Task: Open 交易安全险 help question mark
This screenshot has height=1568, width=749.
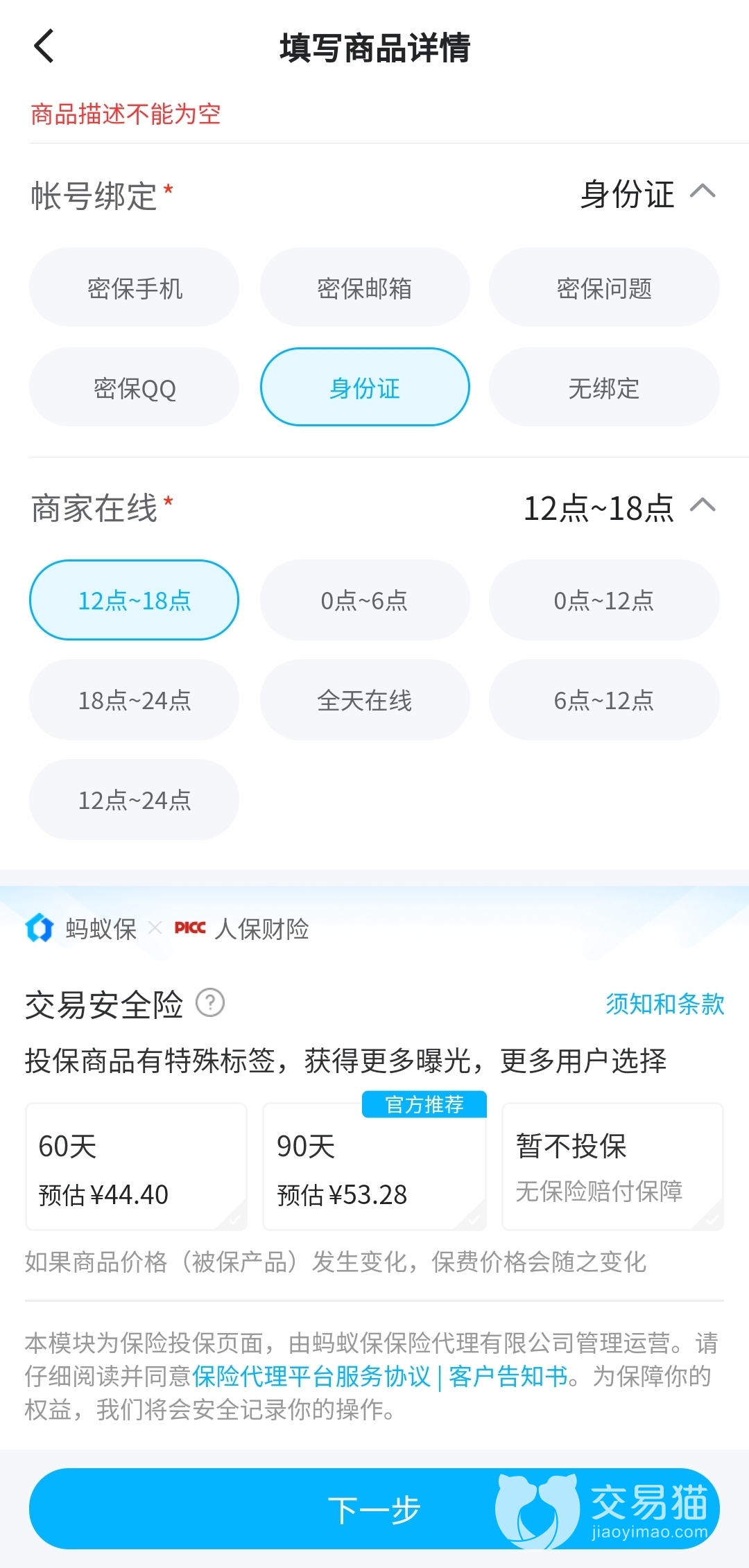Action: pyautogui.click(x=210, y=1003)
